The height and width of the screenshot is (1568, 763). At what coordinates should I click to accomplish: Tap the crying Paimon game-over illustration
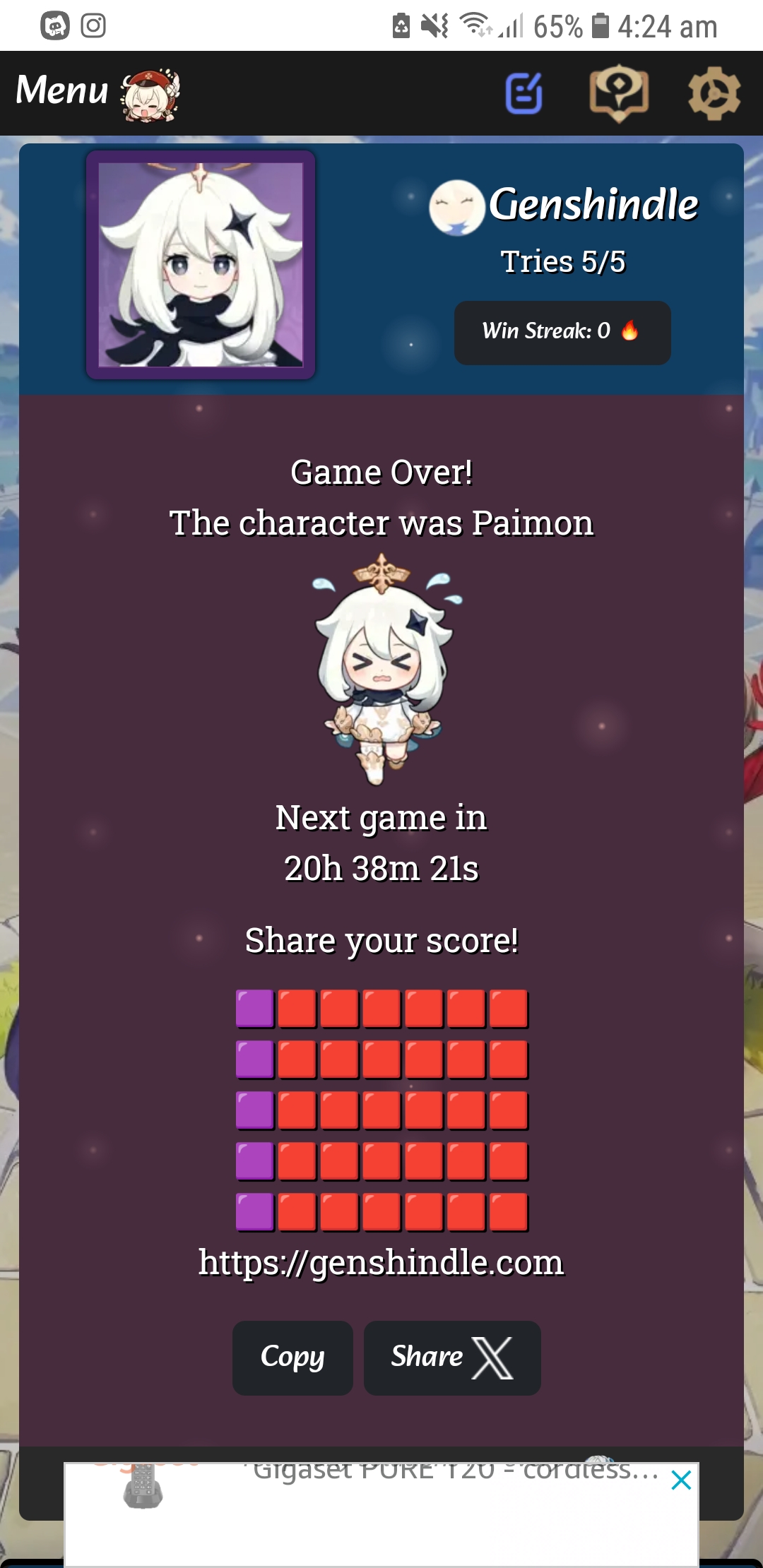pos(381,671)
